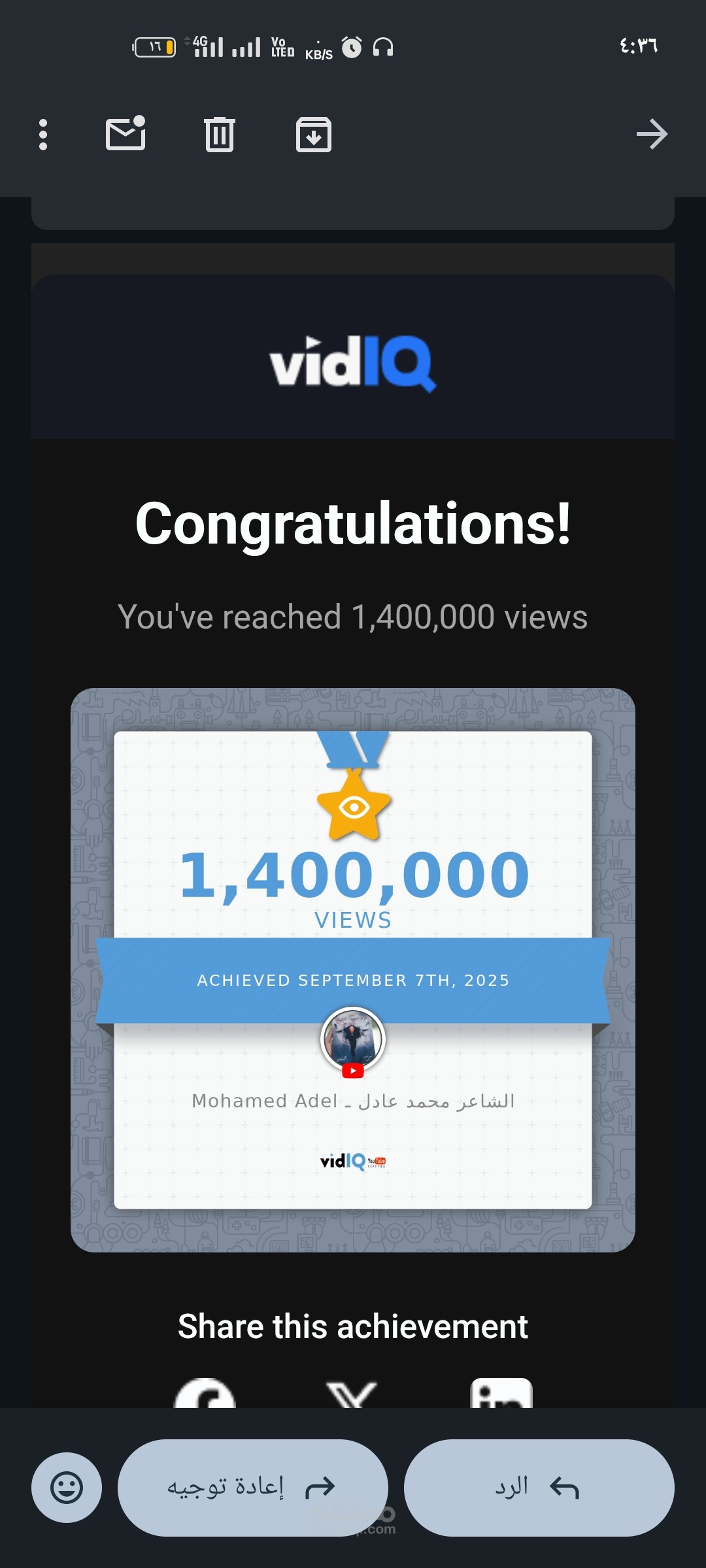Open the 1,400,000 views achievement card
The height and width of the screenshot is (1568, 706).
coord(353,970)
